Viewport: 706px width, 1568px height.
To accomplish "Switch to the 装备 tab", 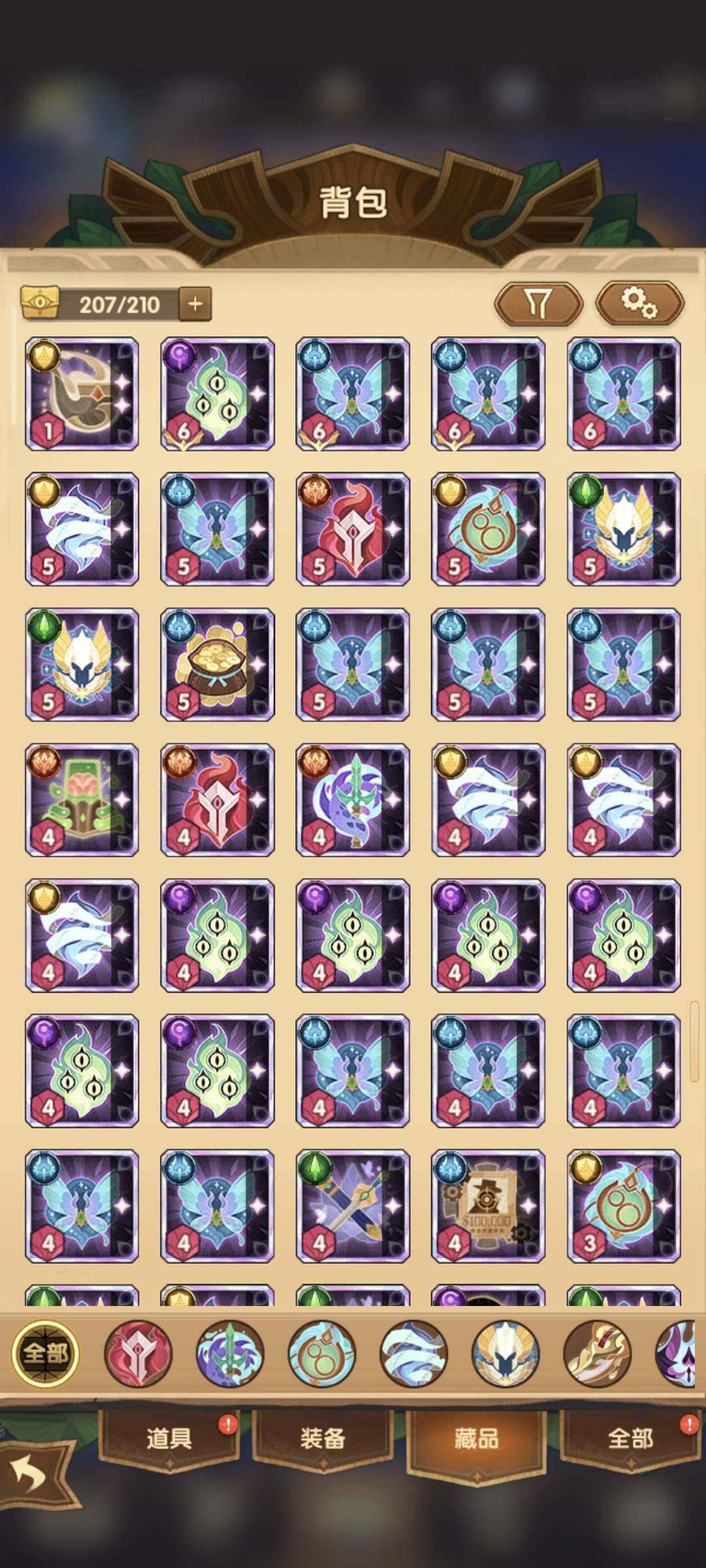I will pyautogui.click(x=322, y=1439).
